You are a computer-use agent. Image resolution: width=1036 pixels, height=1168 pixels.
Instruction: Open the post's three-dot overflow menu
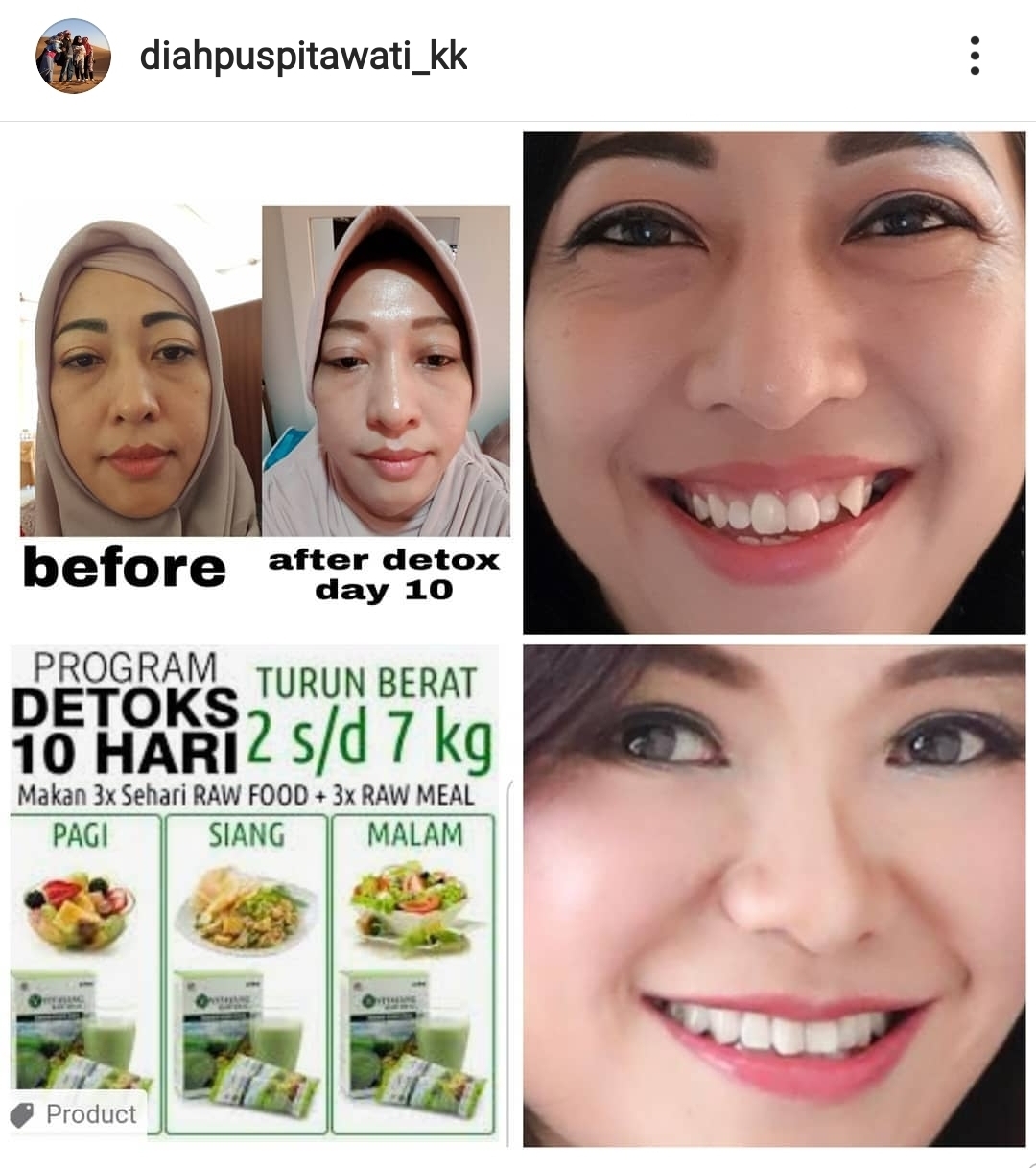975,56
